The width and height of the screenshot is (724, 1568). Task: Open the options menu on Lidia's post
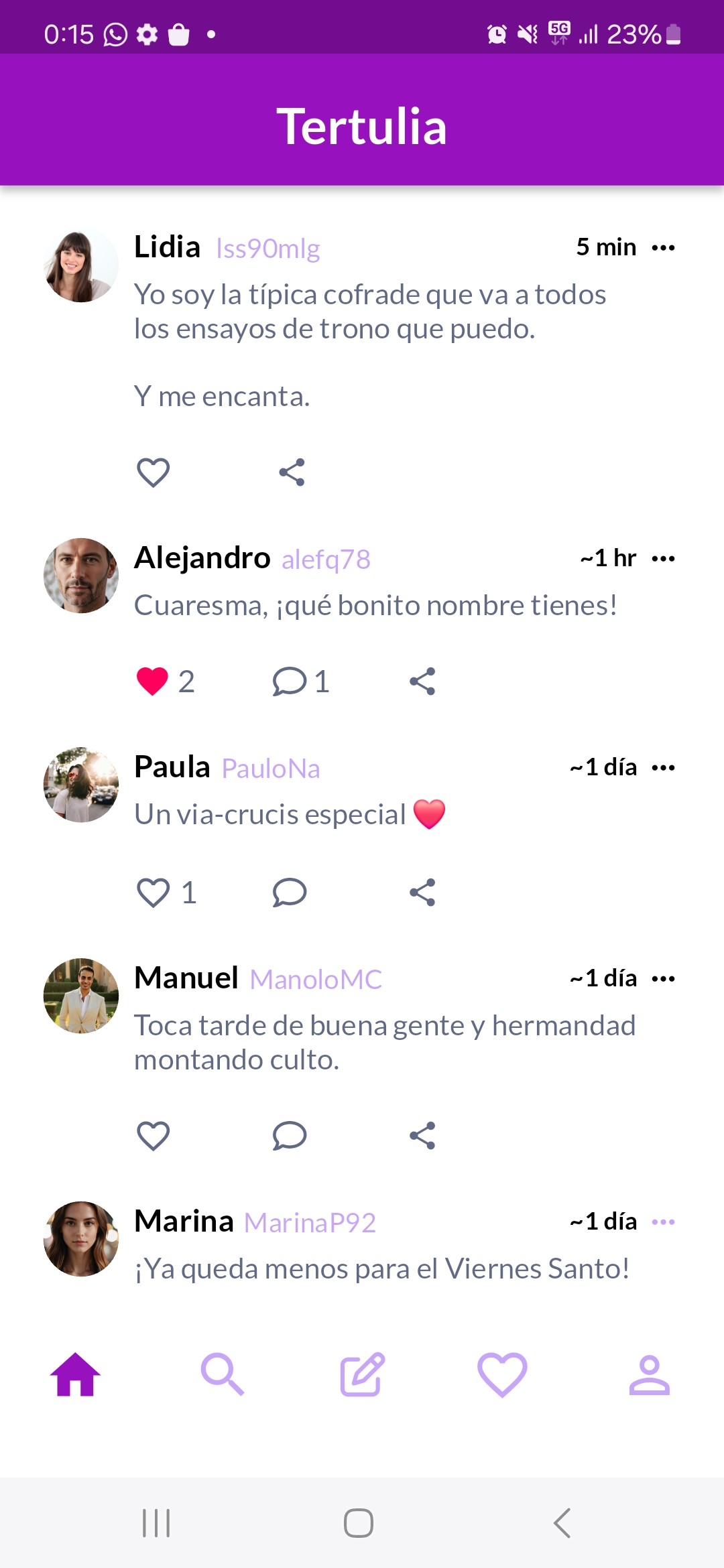point(663,248)
